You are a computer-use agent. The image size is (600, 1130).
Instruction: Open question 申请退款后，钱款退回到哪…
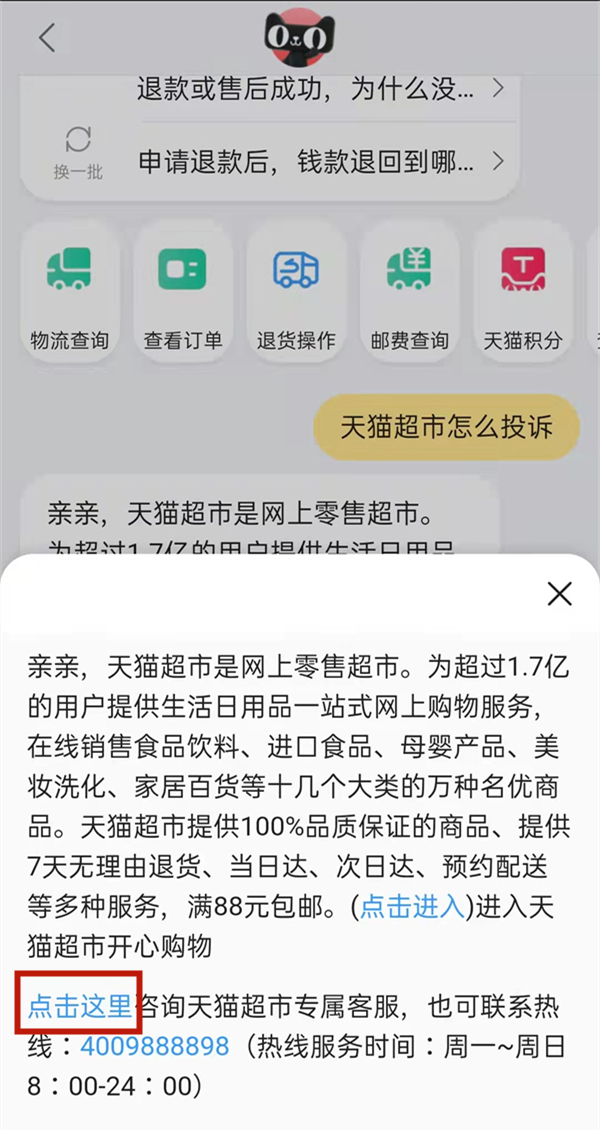[320, 160]
